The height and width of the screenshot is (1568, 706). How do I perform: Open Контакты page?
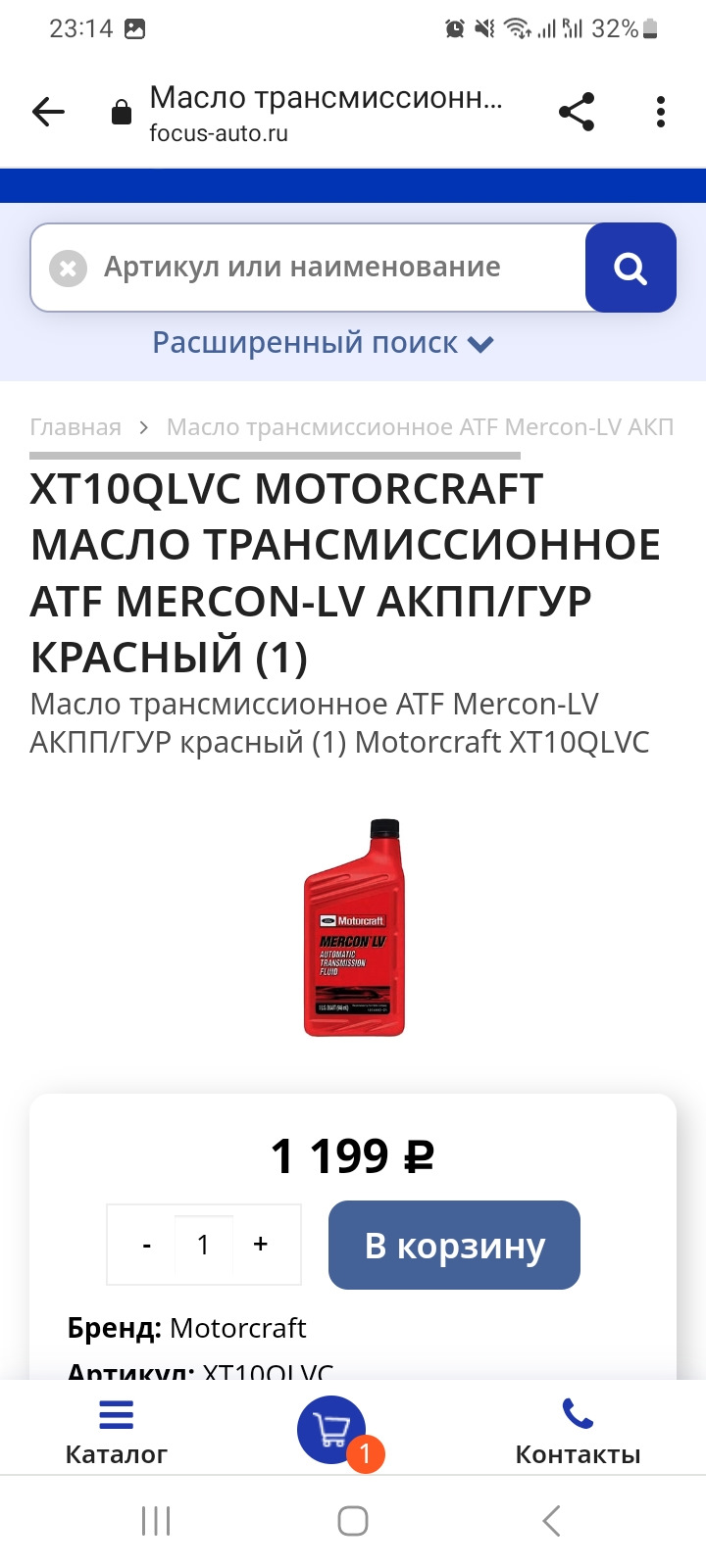click(x=578, y=1432)
